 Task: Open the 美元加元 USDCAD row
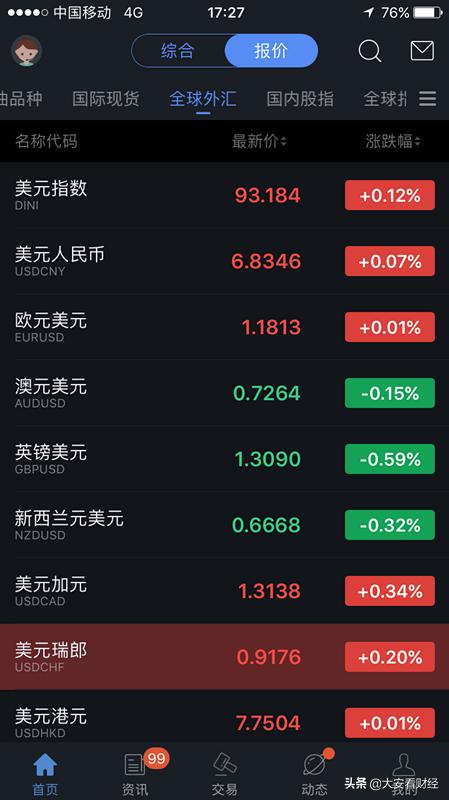coord(224,590)
